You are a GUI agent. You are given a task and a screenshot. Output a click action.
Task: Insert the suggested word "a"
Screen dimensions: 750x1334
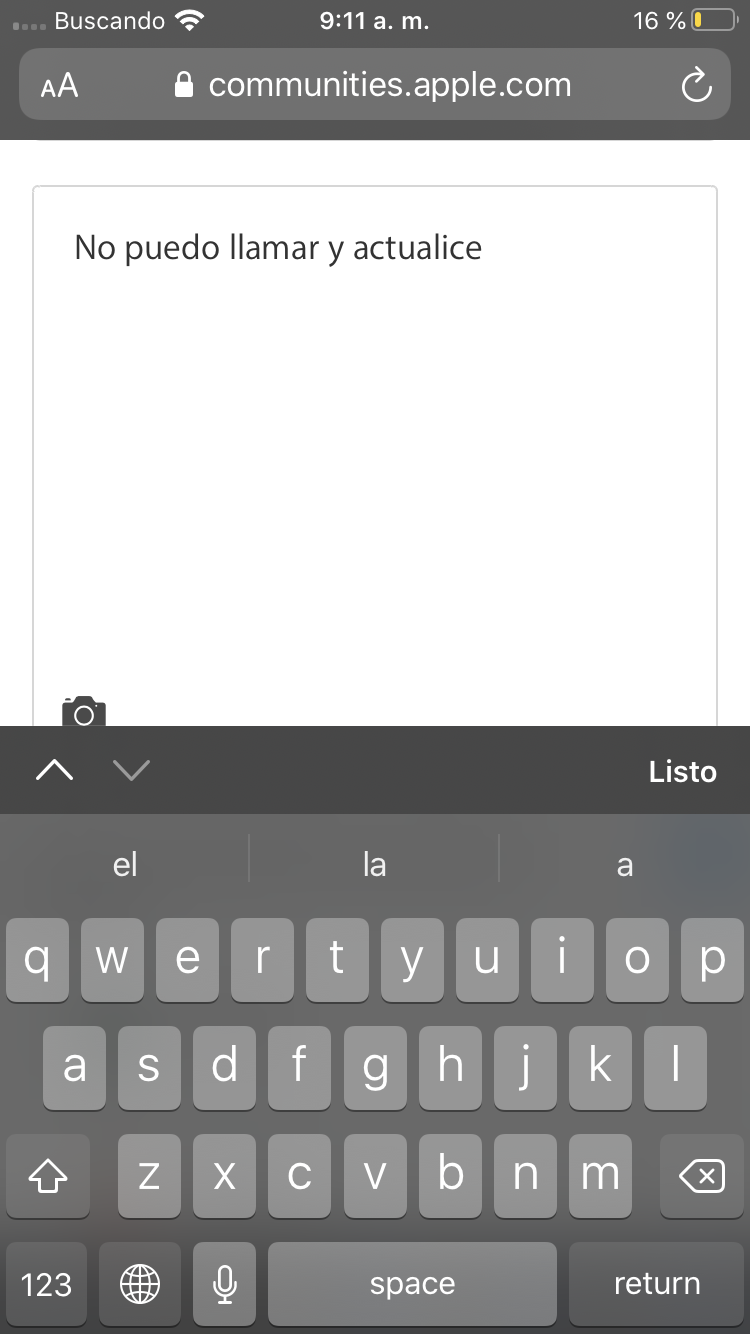coord(625,864)
